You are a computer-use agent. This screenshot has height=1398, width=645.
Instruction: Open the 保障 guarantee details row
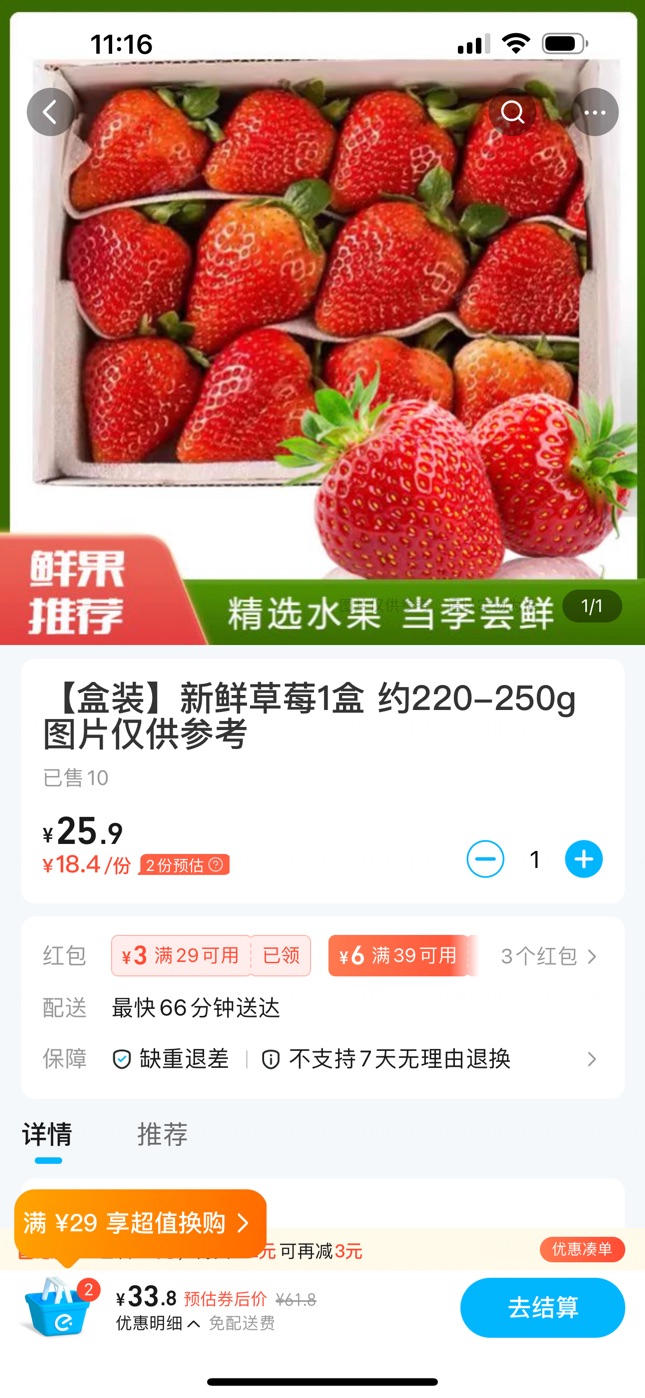[x=322, y=1059]
